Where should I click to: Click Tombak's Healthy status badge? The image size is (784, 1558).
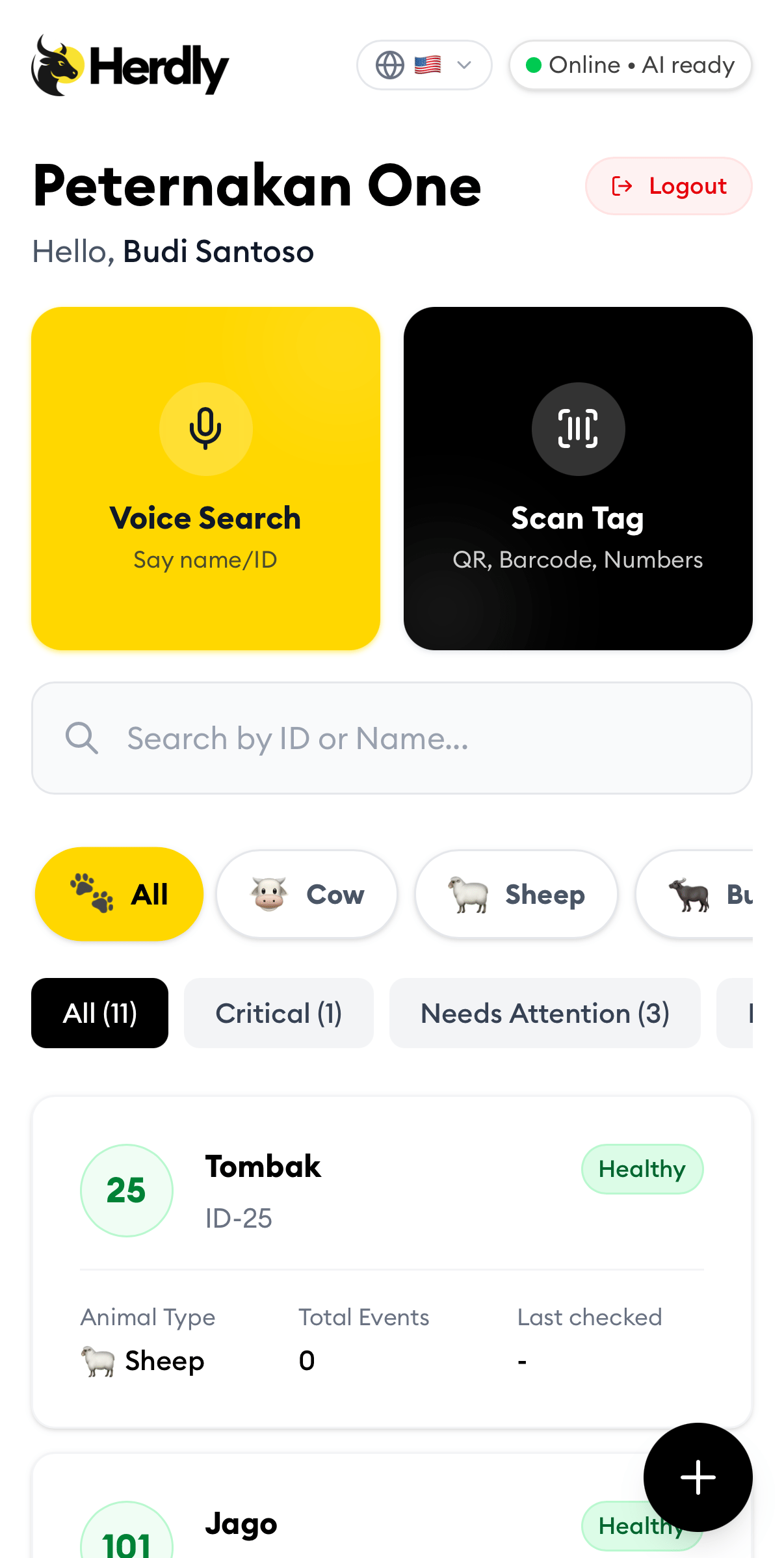[x=642, y=1168]
